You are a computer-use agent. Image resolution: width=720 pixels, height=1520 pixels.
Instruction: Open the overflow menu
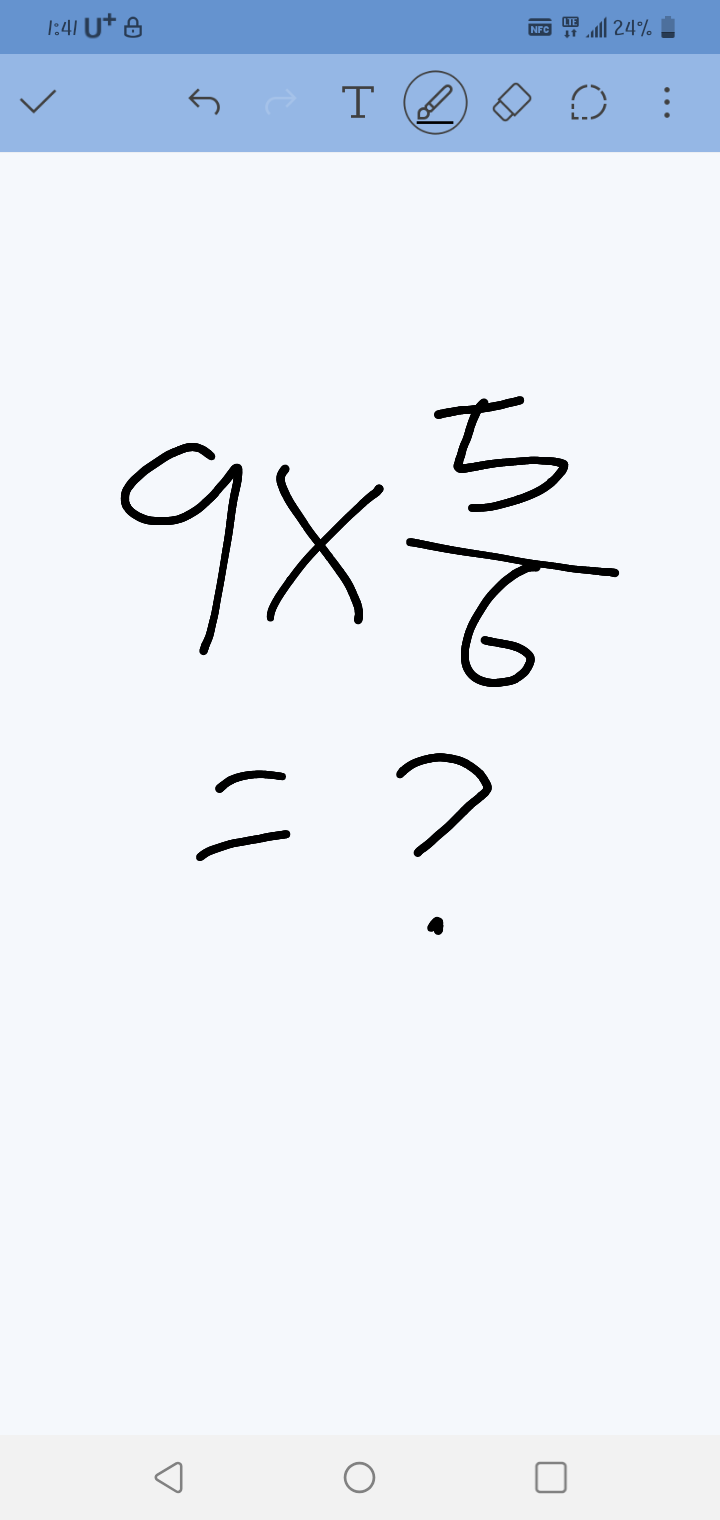[667, 102]
